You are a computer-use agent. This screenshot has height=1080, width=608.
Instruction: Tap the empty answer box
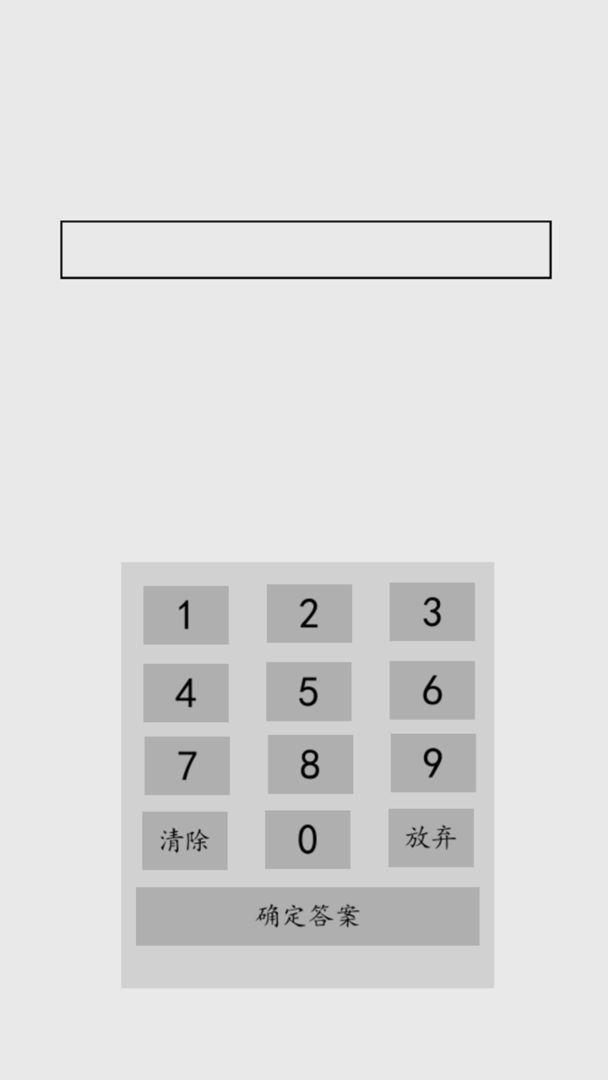306,249
